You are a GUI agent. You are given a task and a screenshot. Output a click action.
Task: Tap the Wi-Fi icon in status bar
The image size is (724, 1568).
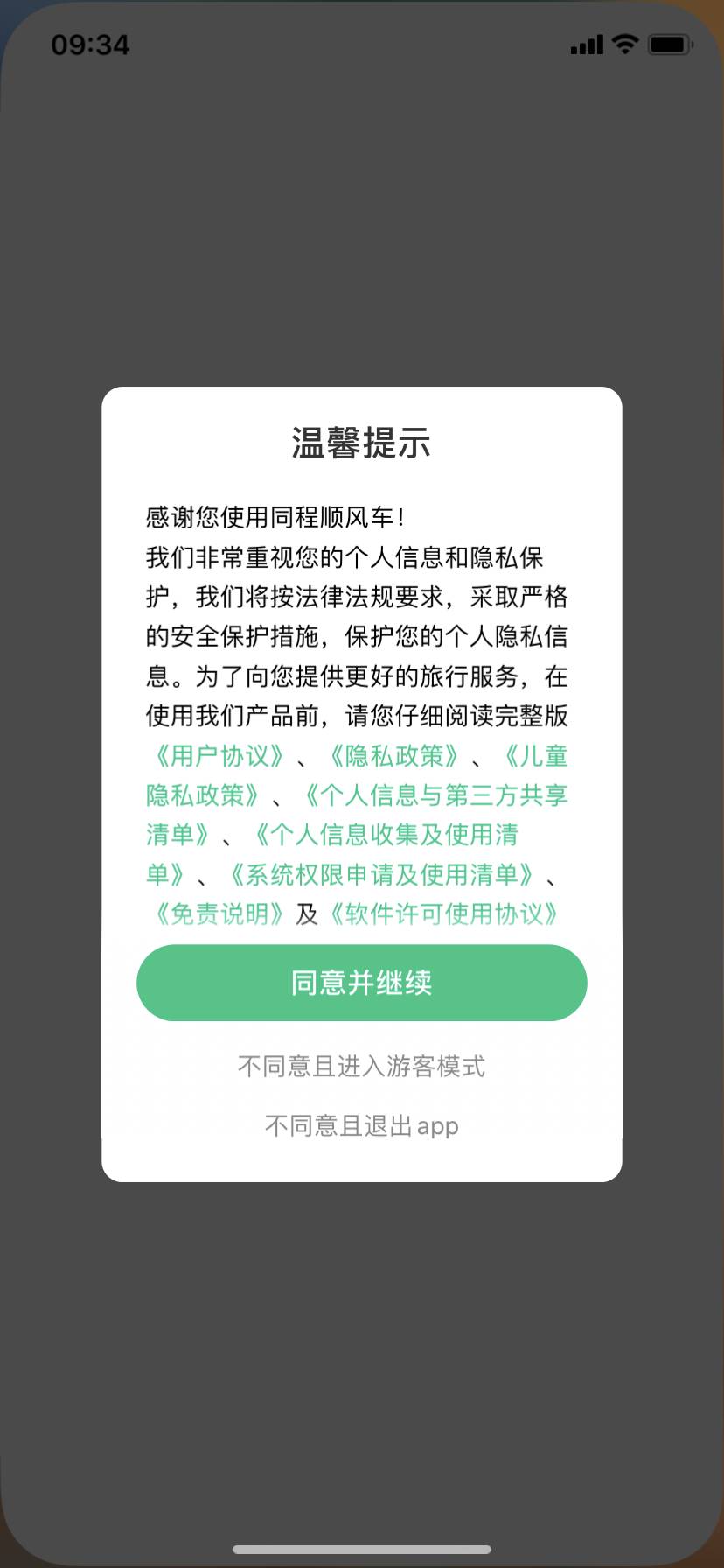coord(623,45)
